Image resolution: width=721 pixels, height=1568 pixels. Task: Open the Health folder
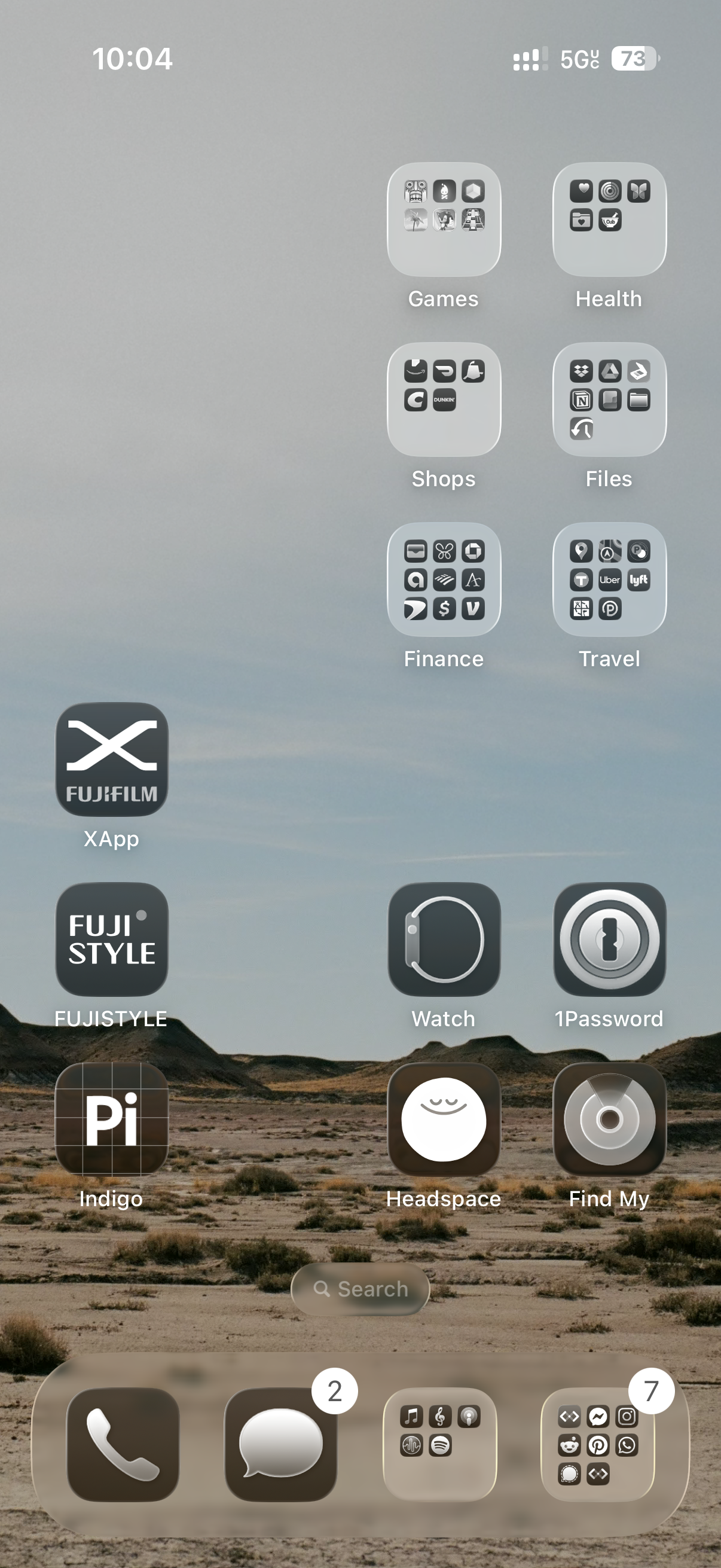(x=609, y=219)
